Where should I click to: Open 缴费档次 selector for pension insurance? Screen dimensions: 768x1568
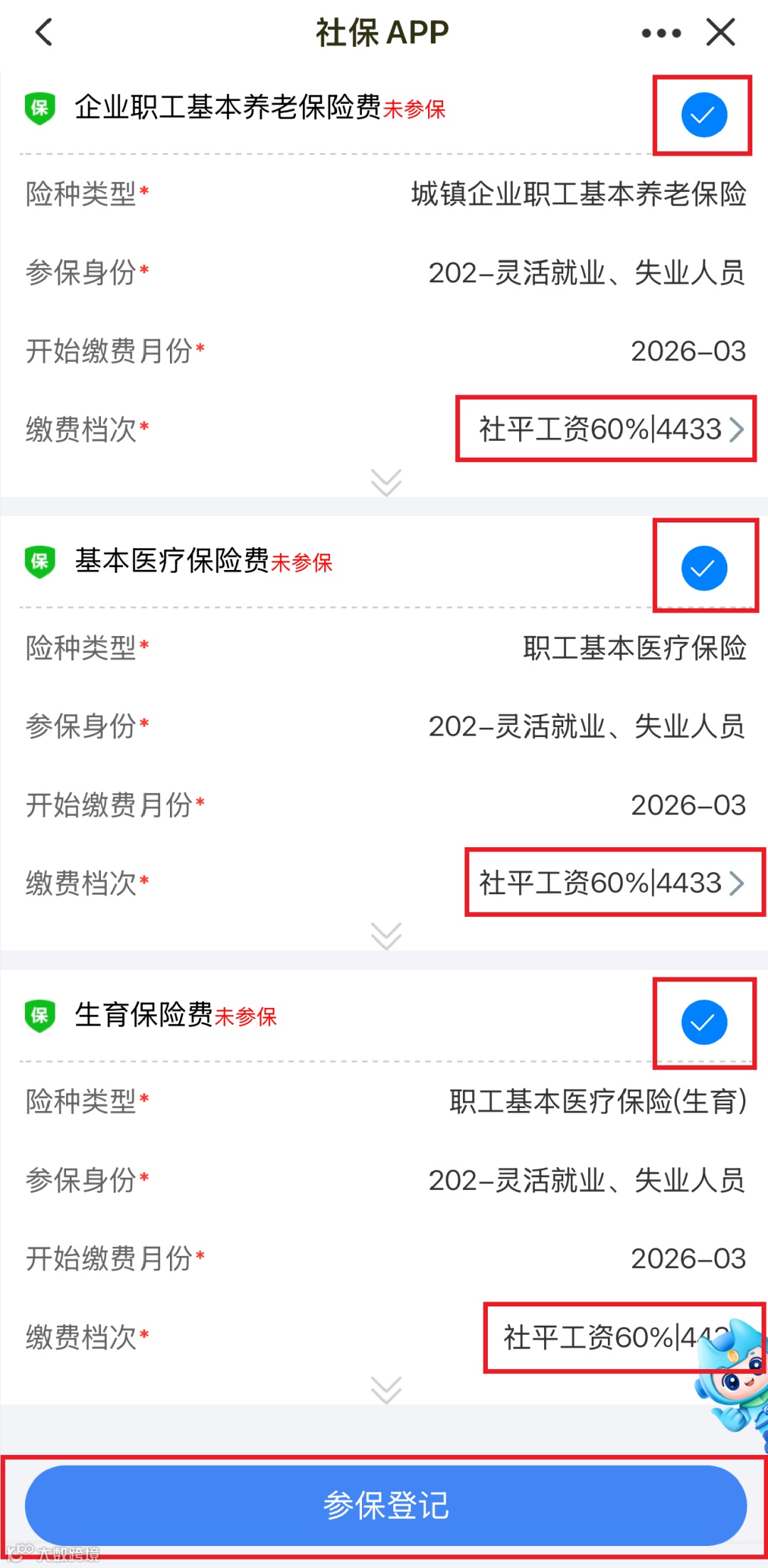(605, 428)
